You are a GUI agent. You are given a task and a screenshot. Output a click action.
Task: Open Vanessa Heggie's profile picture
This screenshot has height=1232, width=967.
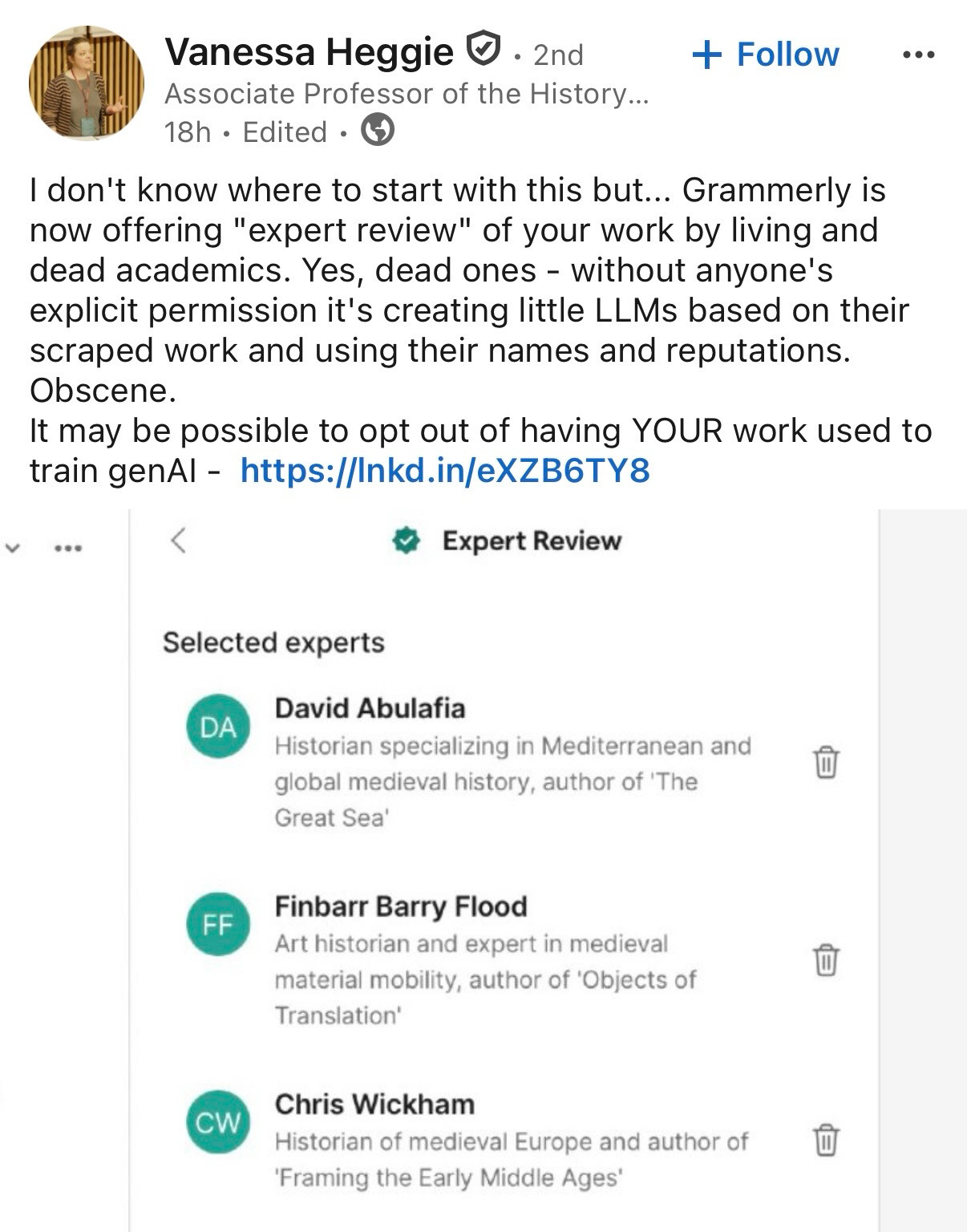point(87,83)
